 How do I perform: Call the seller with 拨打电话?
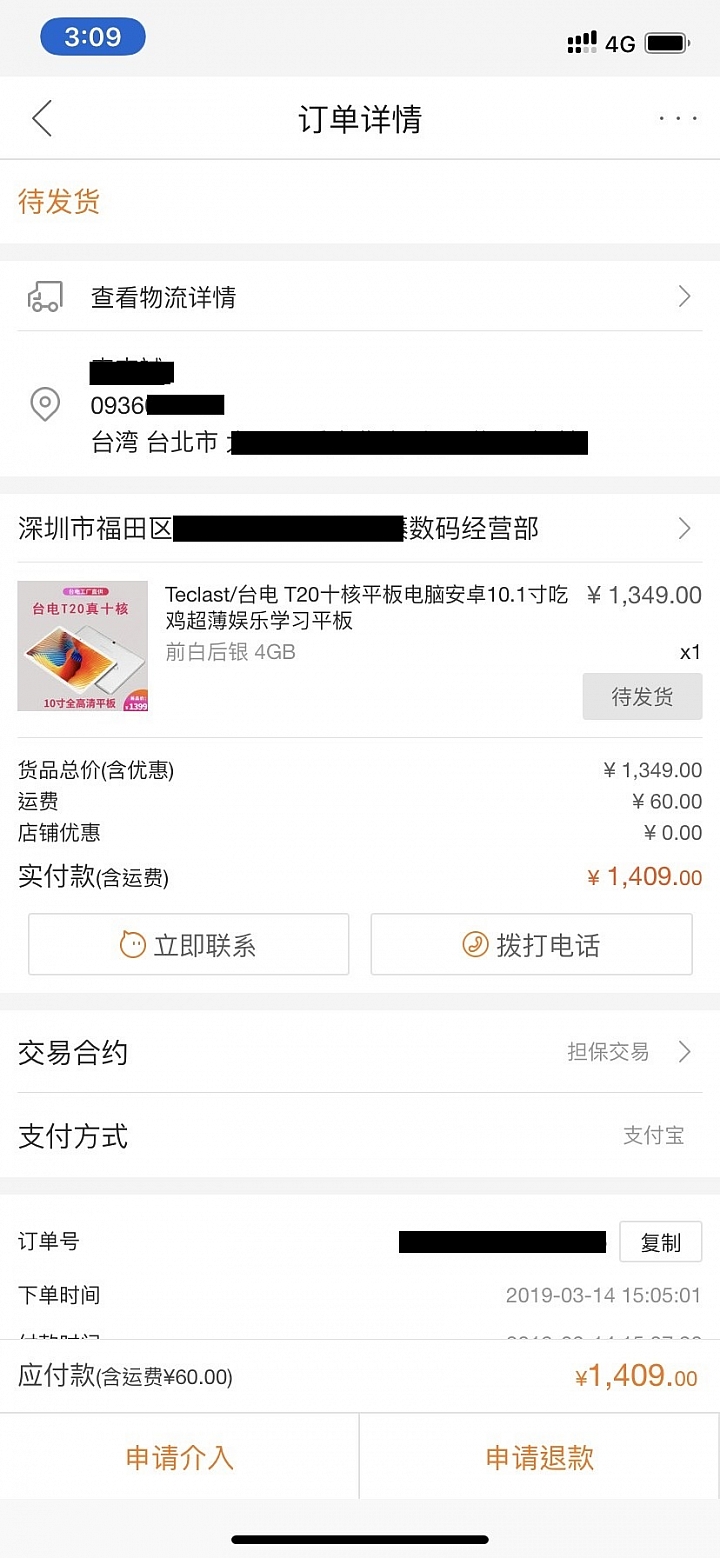pos(531,944)
